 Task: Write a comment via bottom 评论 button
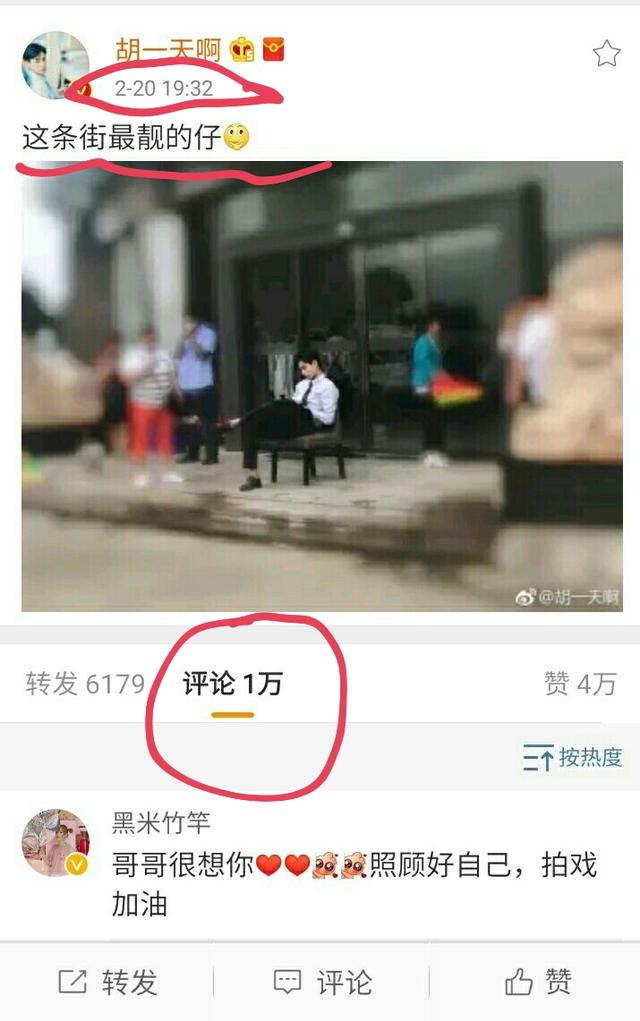(322, 982)
